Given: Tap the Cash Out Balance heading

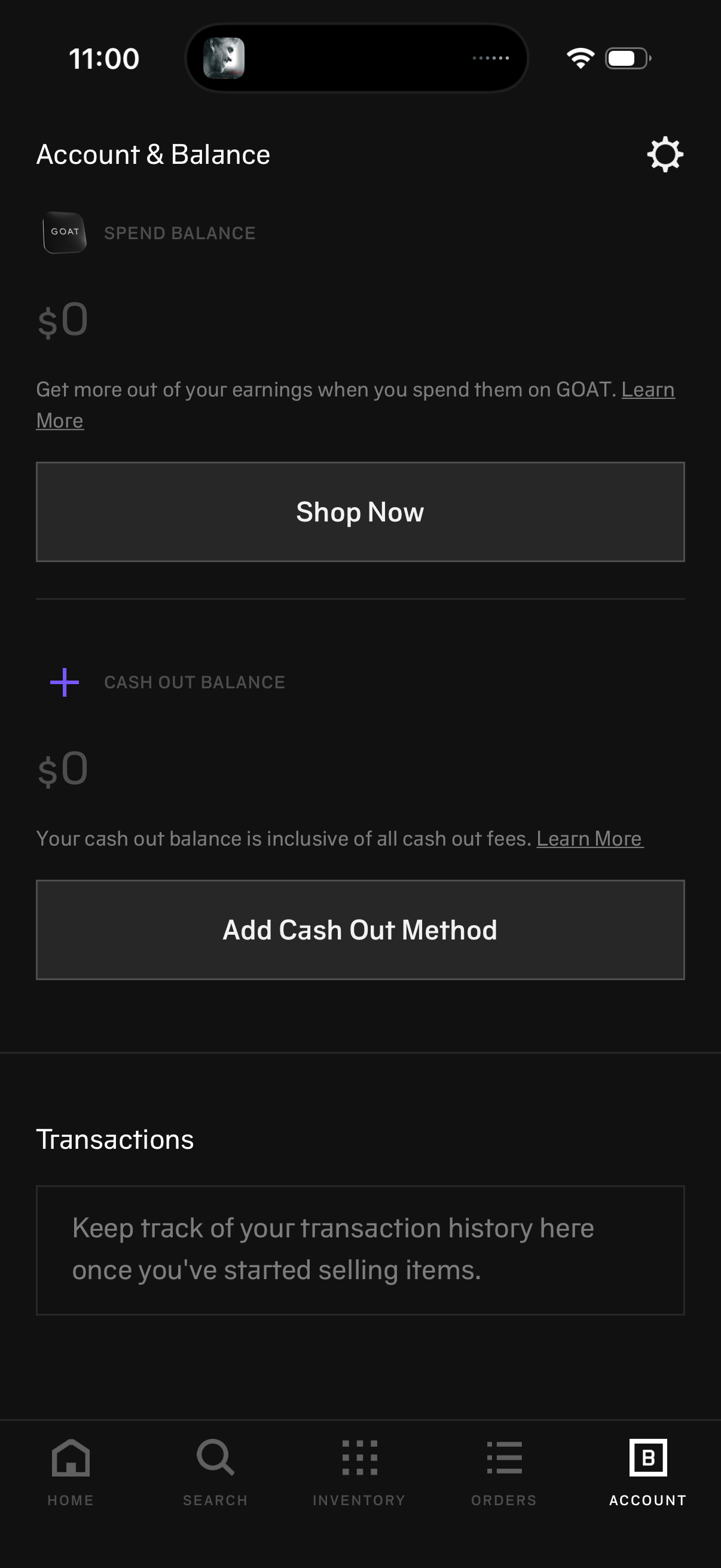Looking at the screenshot, I should point(195,682).
